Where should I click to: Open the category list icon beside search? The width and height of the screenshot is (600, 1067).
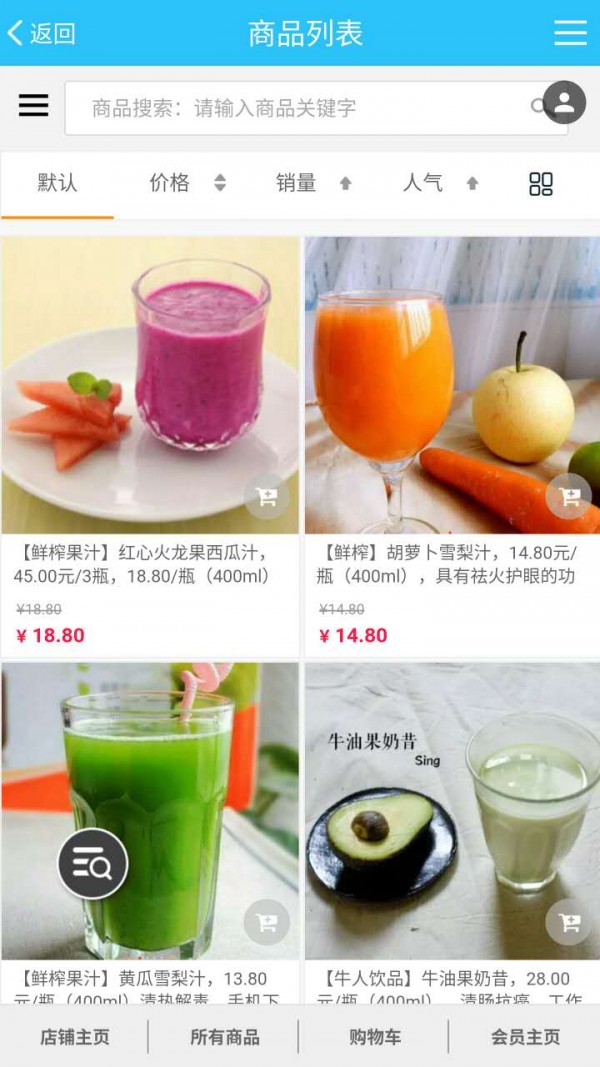click(x=33, y=105)
